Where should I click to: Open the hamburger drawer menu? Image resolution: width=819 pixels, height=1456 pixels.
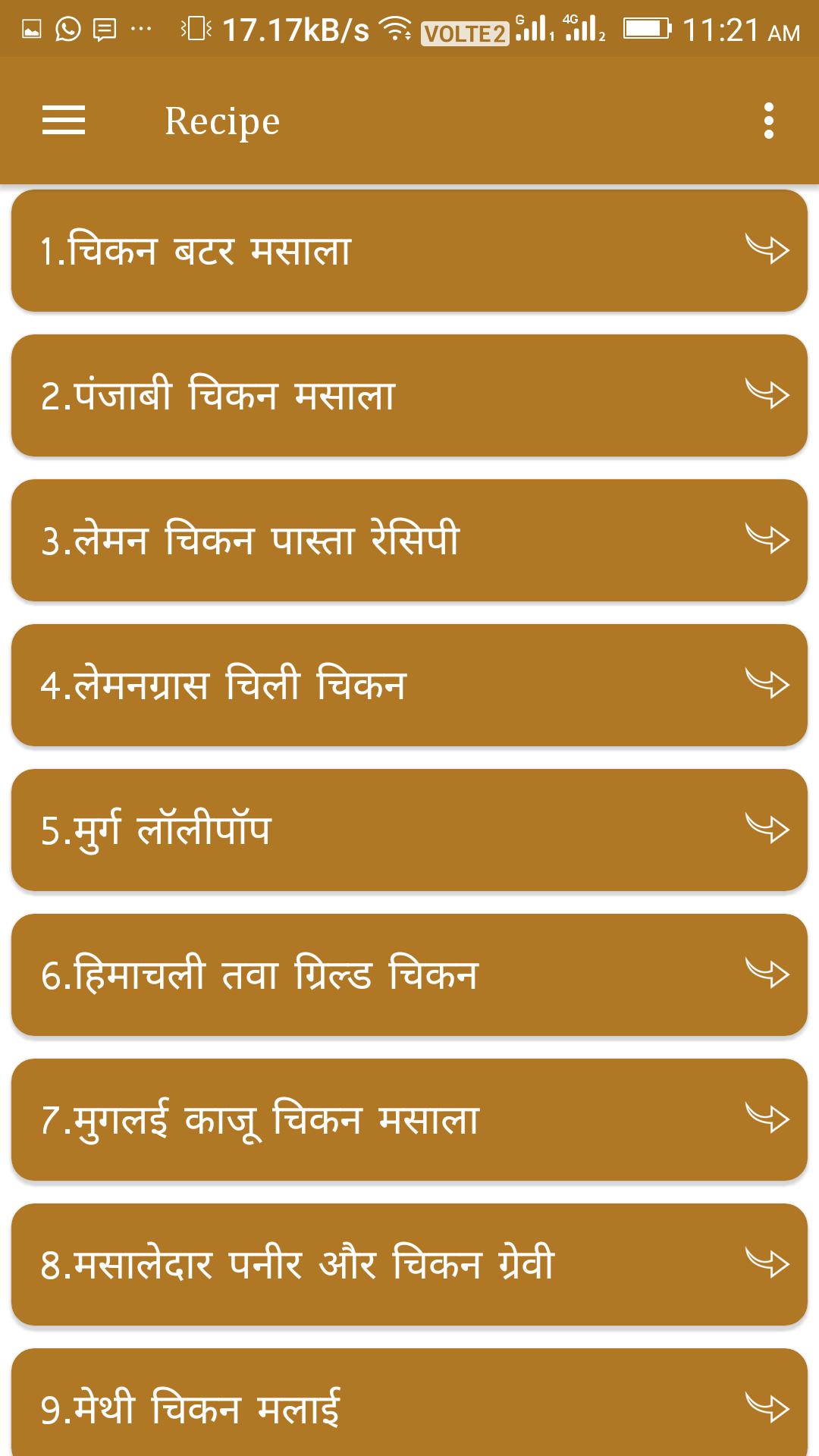tap(64, 121)
